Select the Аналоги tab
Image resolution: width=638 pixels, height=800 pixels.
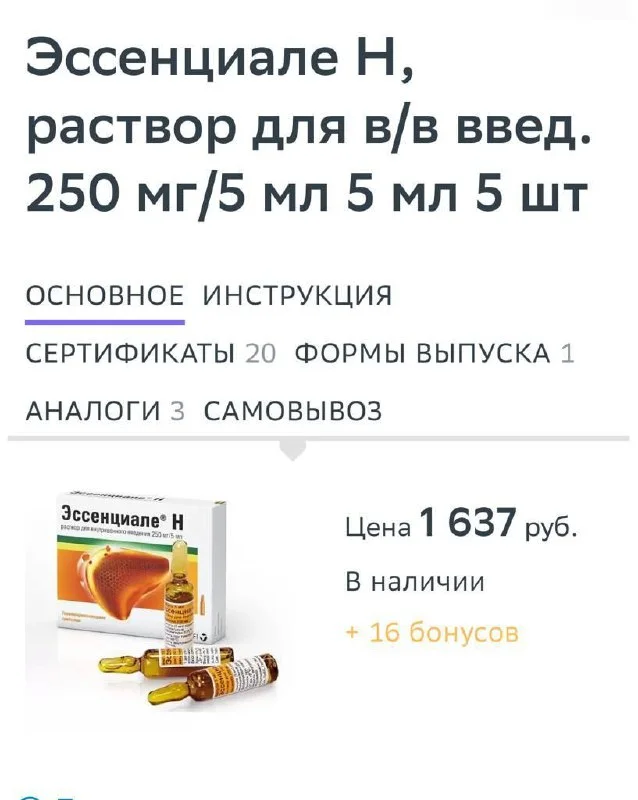click(x=105, y=411)
